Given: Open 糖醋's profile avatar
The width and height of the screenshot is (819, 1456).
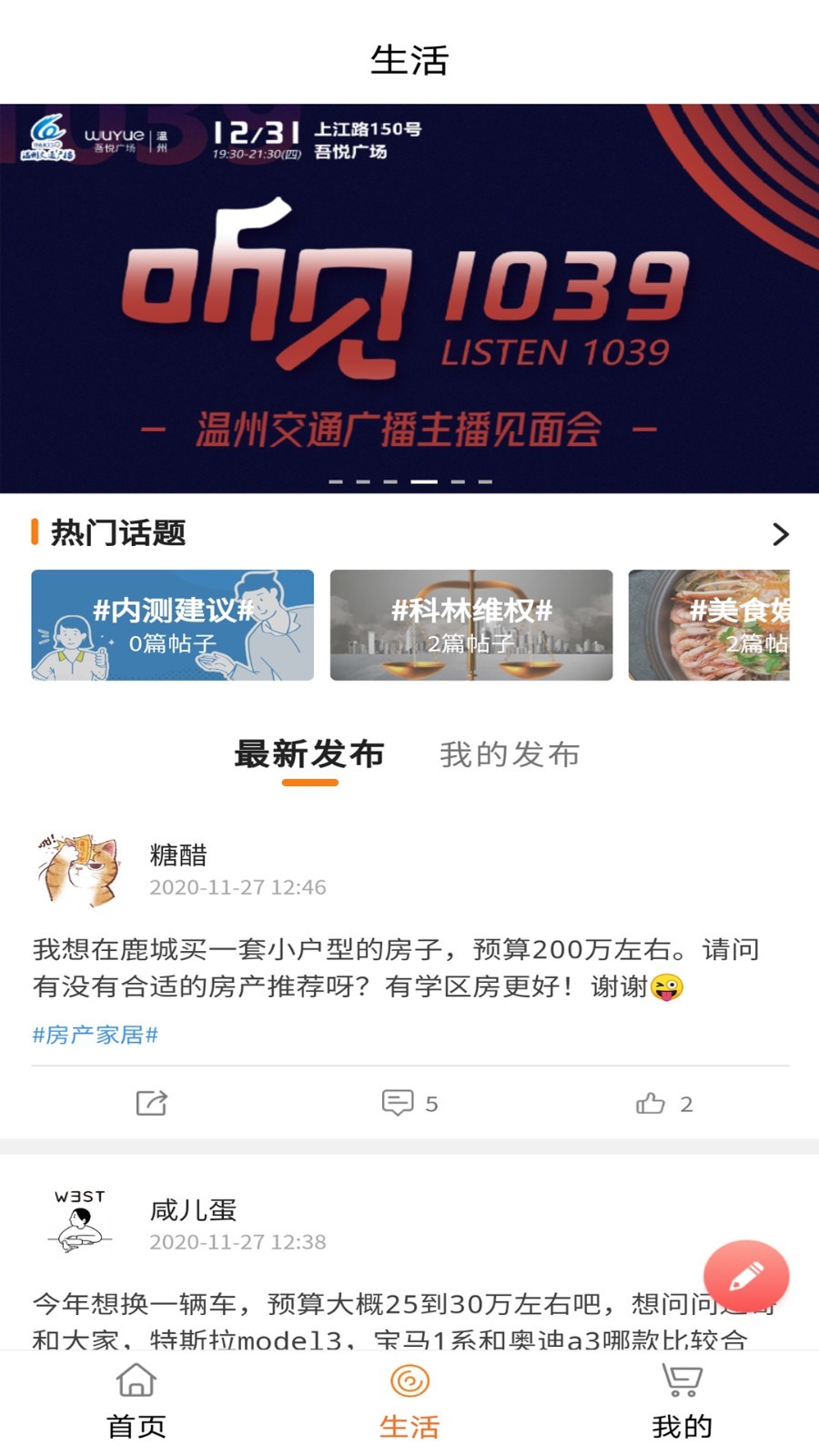Looking at the screenshot, I should tap(78, 869).
